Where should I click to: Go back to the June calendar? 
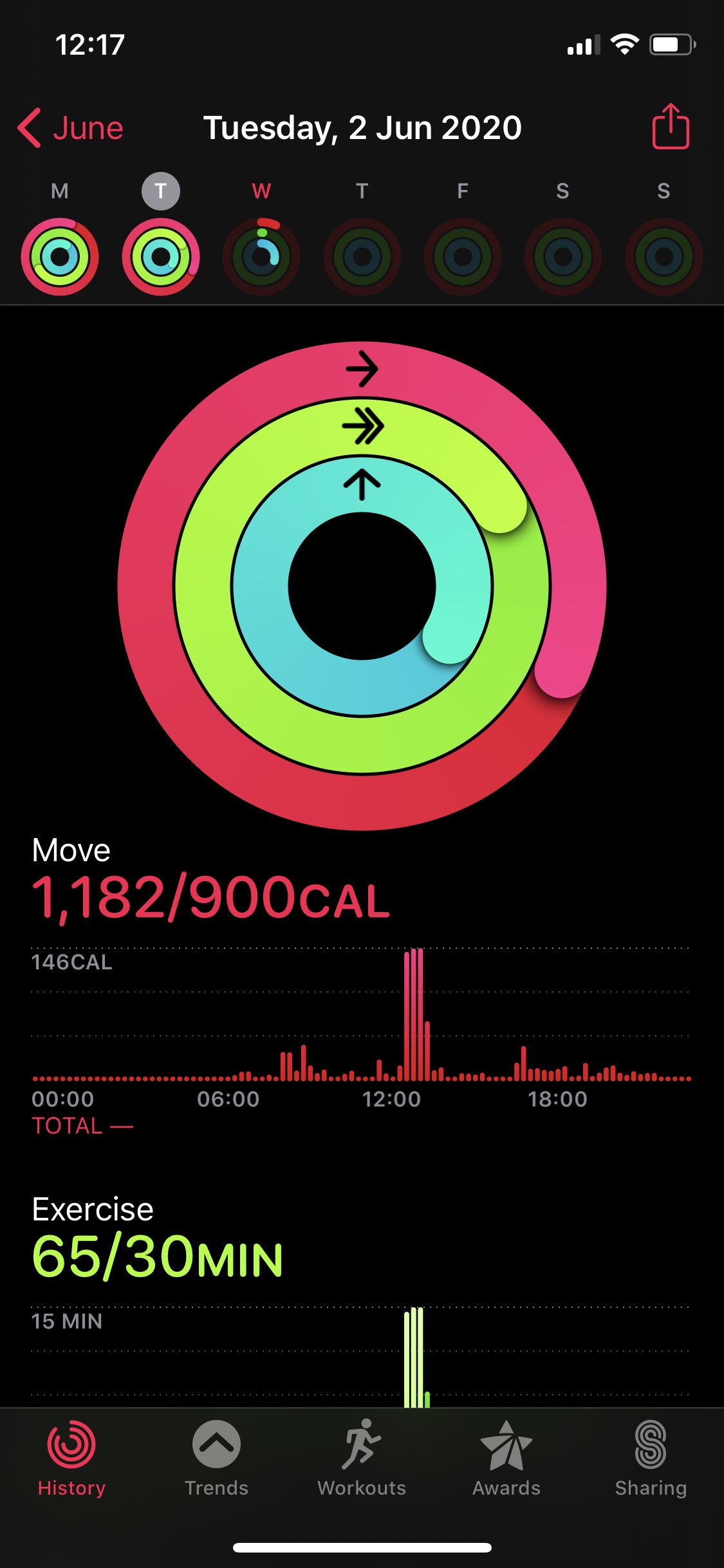pos(70,127)
